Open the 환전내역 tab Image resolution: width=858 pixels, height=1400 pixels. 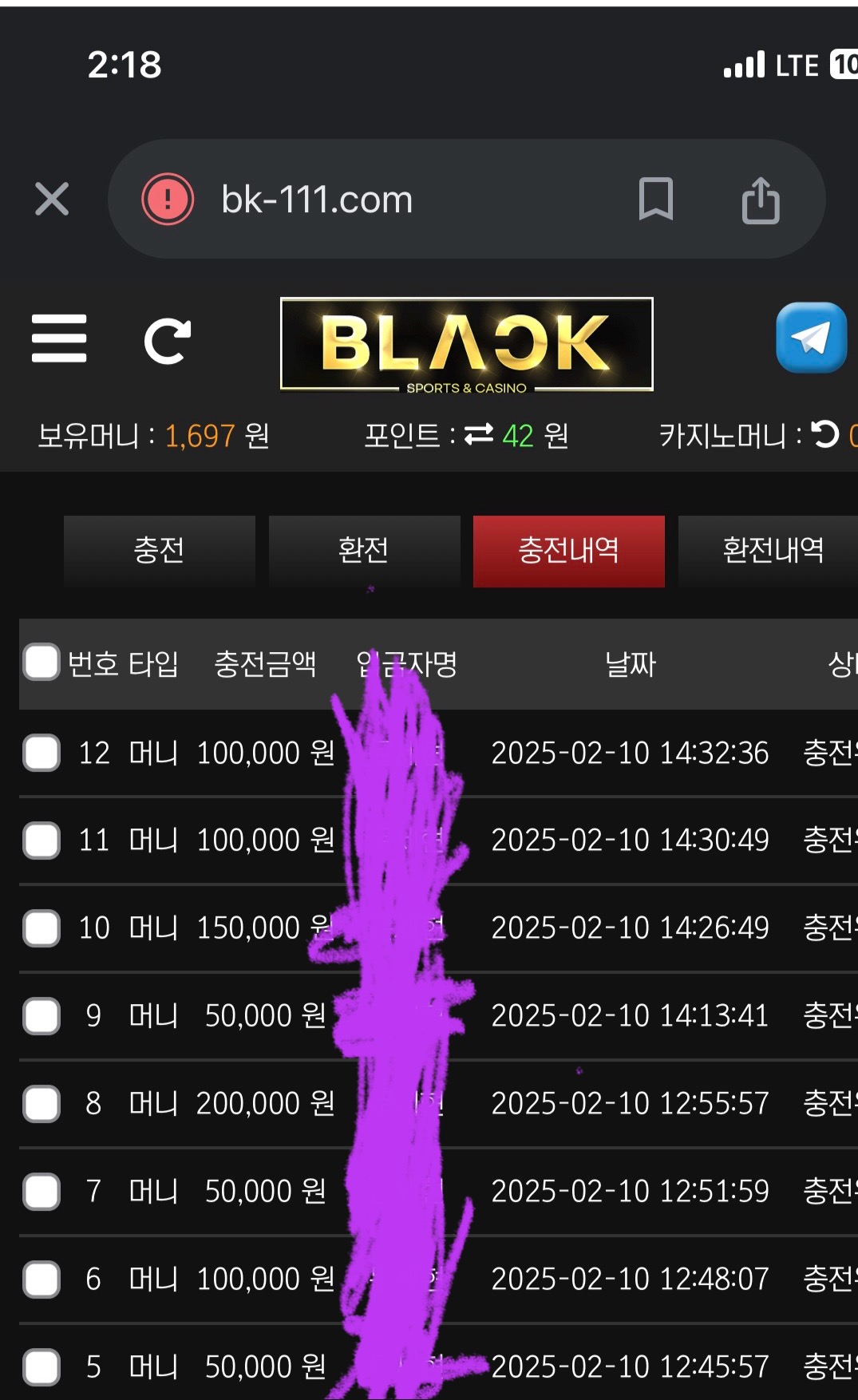pos(770,551)
